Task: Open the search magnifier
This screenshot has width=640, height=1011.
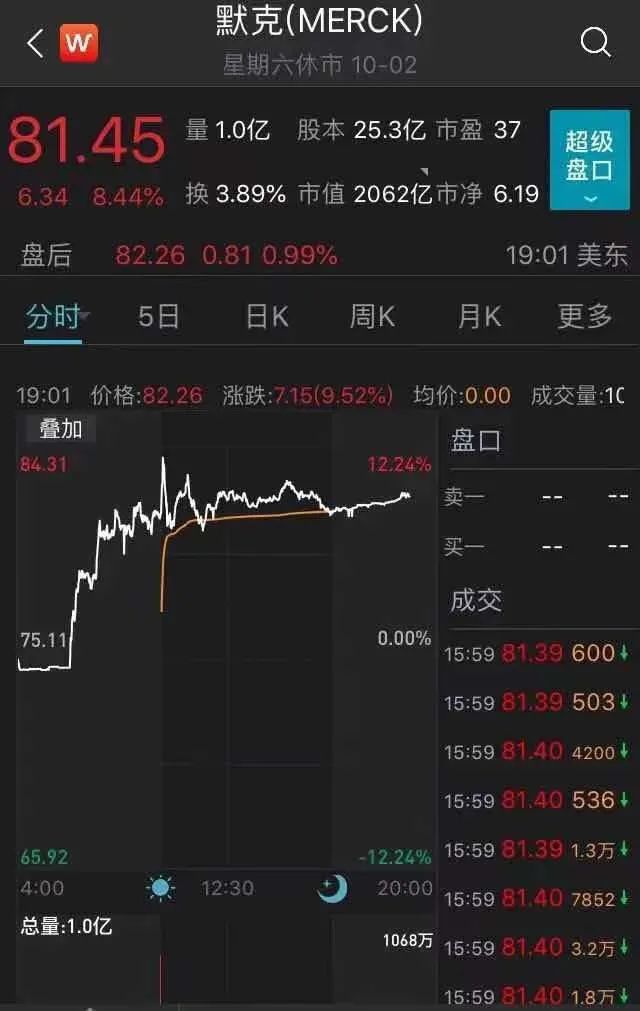Action: tap(595, 42)
